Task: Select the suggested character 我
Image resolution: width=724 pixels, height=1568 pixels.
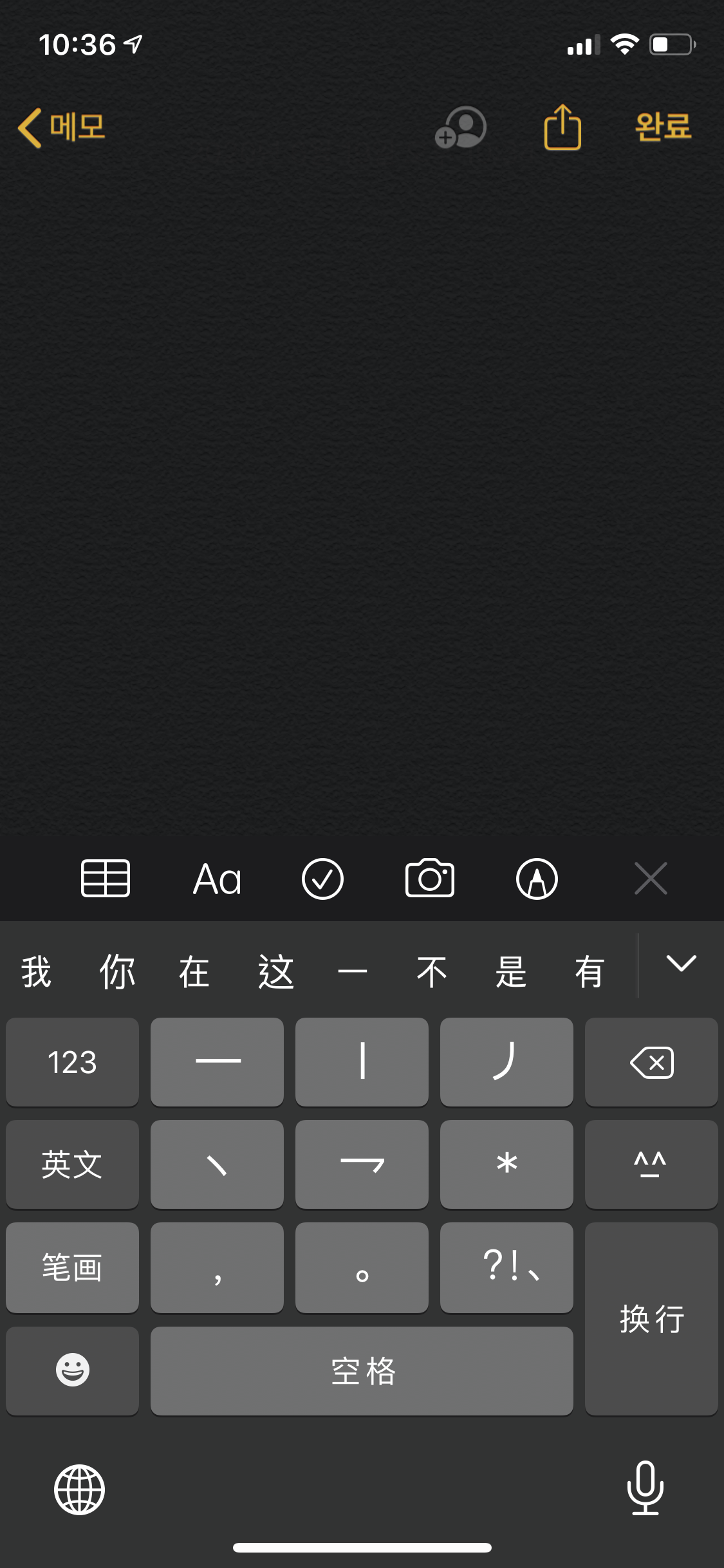Action: [36, 971]
